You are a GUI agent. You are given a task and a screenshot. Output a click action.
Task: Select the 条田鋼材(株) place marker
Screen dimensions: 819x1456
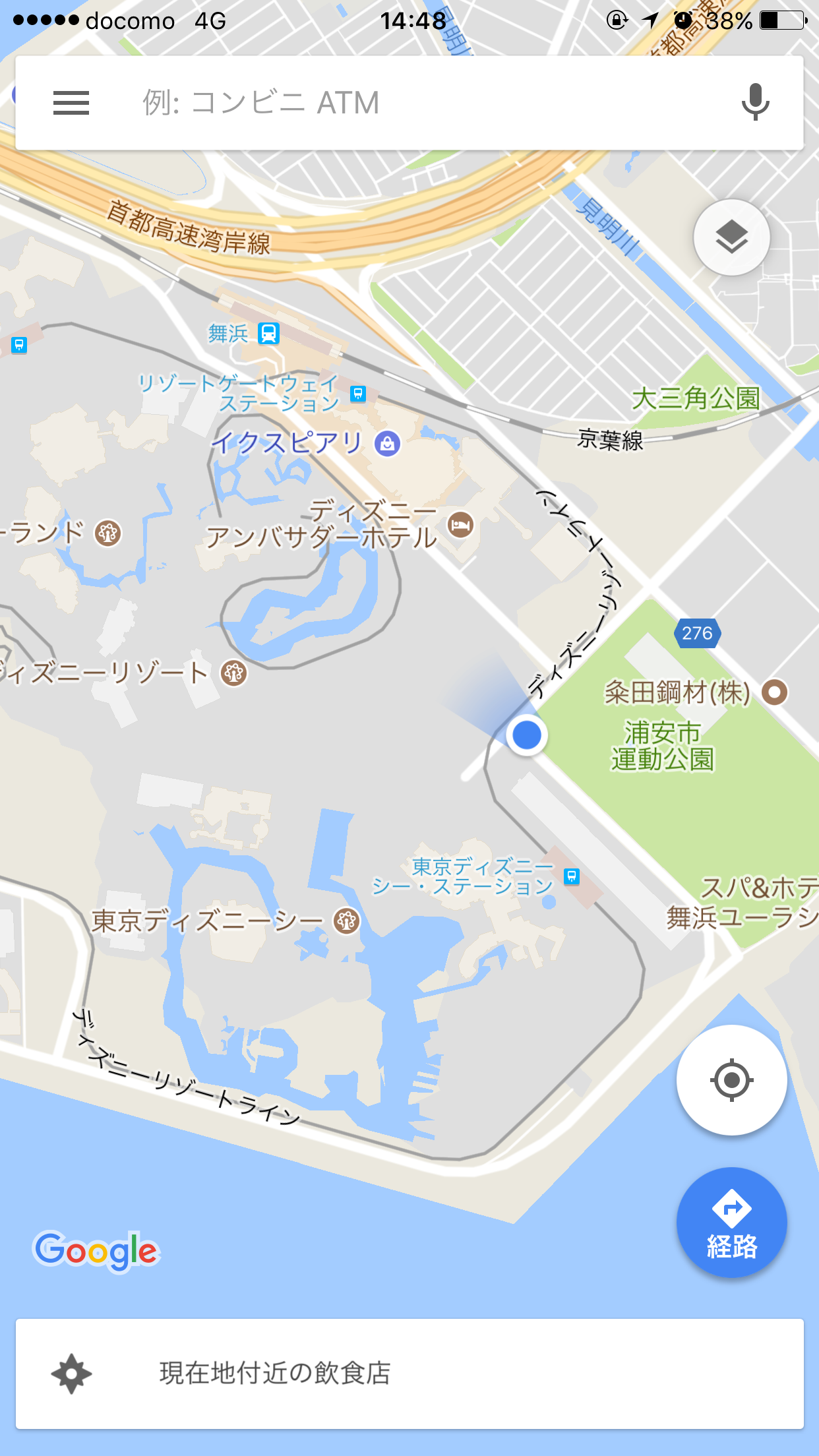coord(775,692)
